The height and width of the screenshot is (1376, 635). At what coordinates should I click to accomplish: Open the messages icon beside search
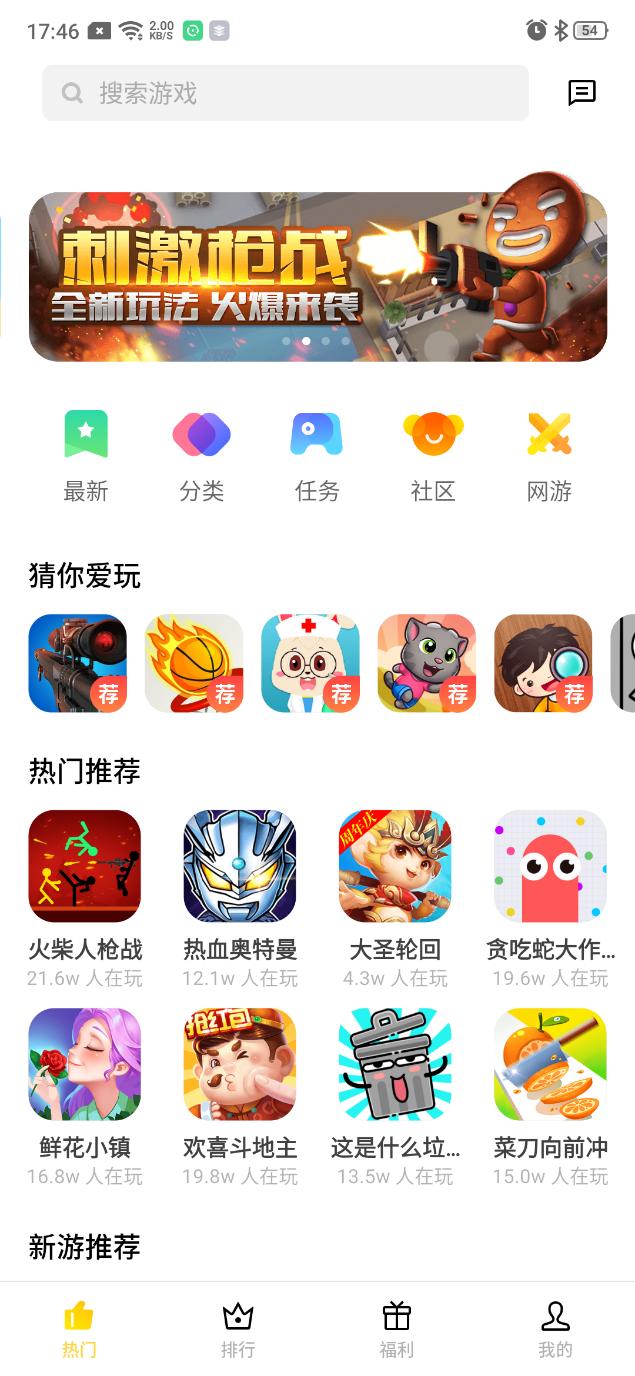tap(581, 93)
